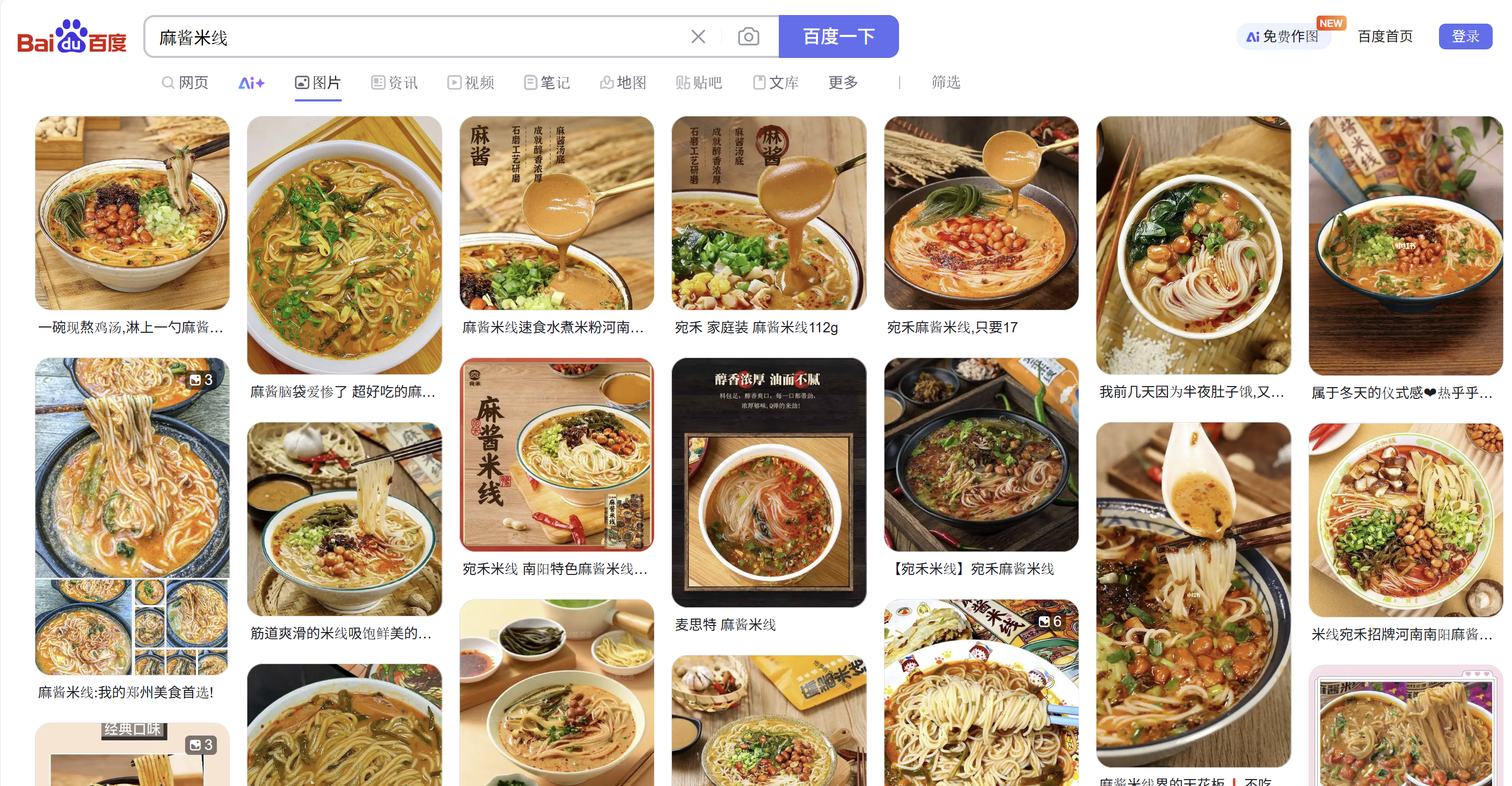Screen dimensions: 1512x786
Task: Click the 百度一下 search button
Action: click(x=838, y=37)
